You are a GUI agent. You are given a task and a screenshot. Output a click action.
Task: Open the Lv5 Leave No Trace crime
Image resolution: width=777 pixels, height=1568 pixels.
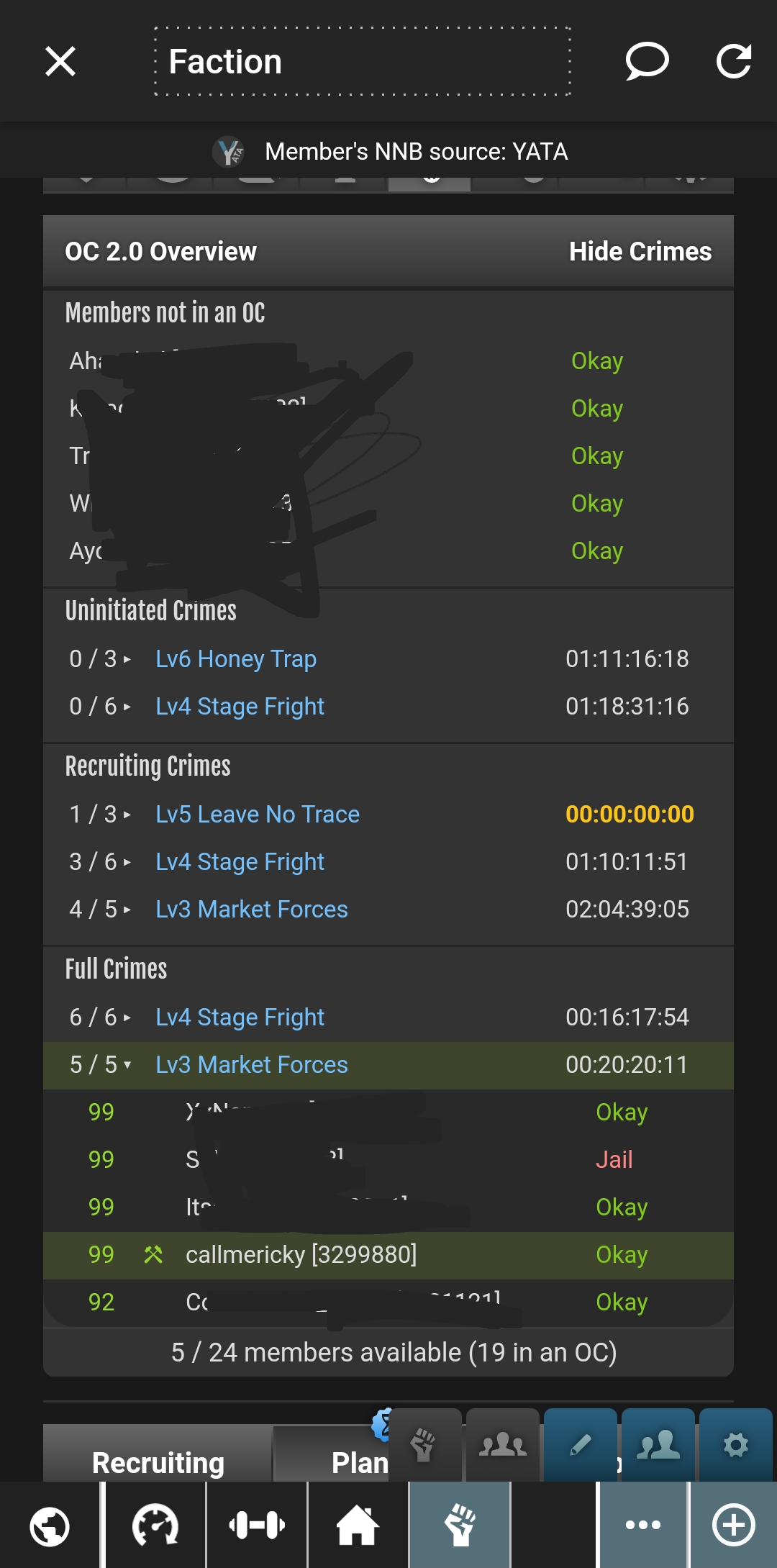point(258,814)
